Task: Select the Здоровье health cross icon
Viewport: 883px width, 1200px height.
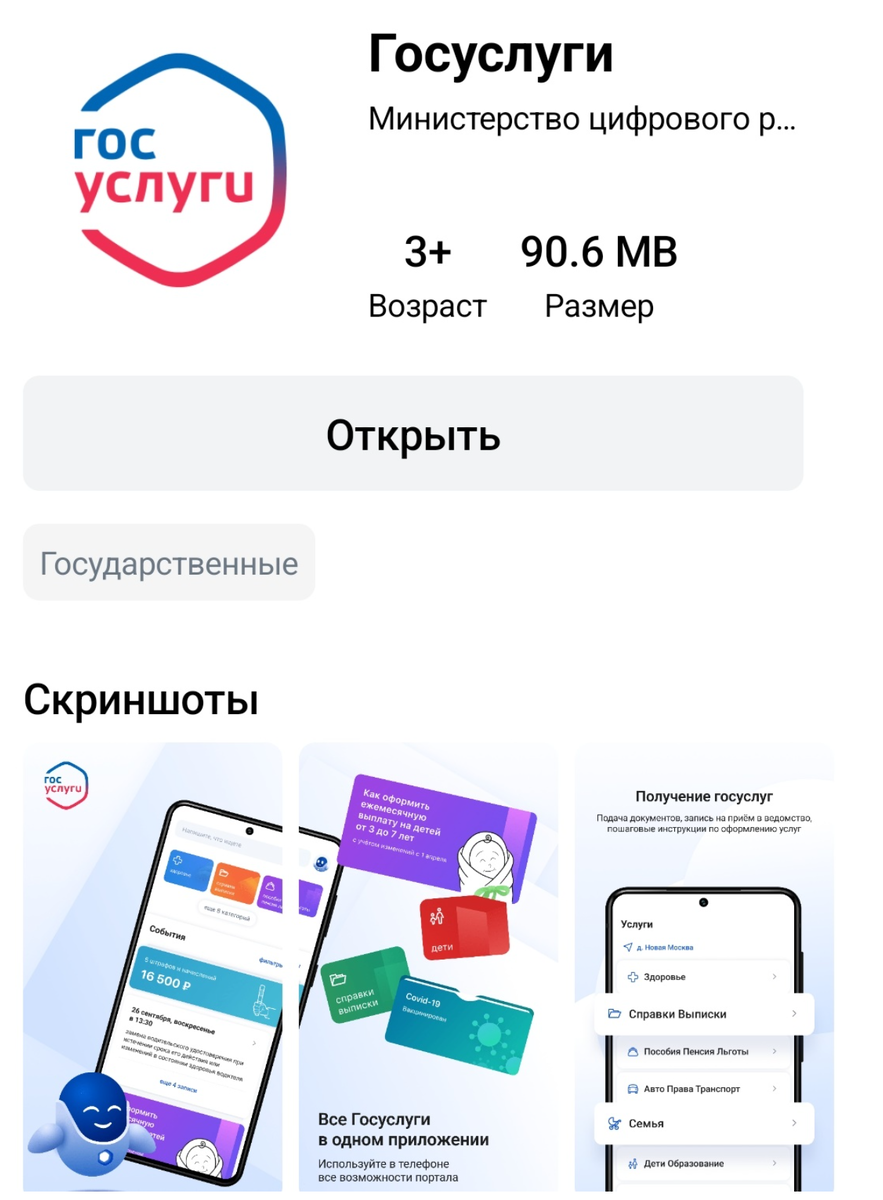Action: [633, 976]
